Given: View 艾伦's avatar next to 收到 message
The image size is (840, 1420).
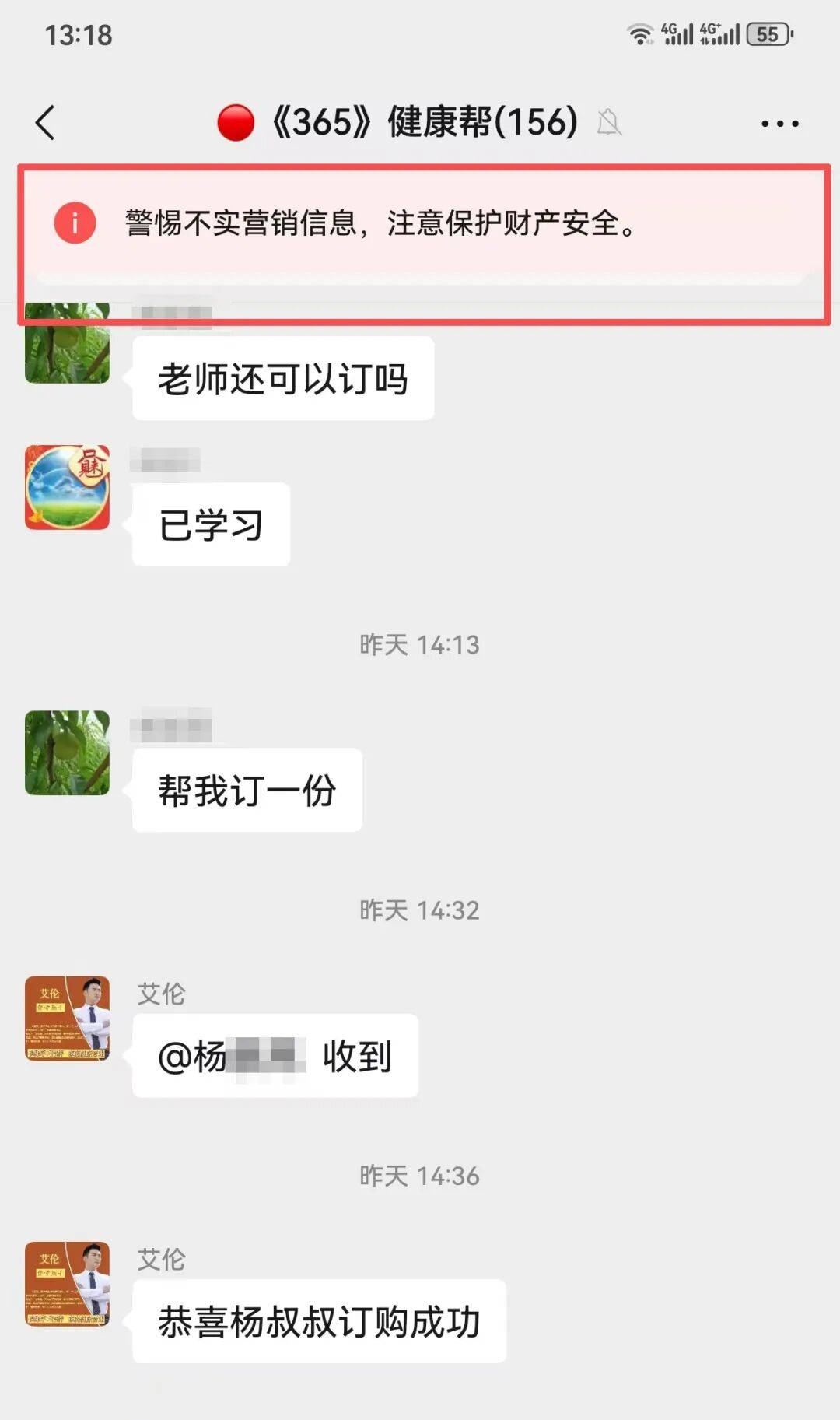Looking at the screenshot, I should 67,1019.
